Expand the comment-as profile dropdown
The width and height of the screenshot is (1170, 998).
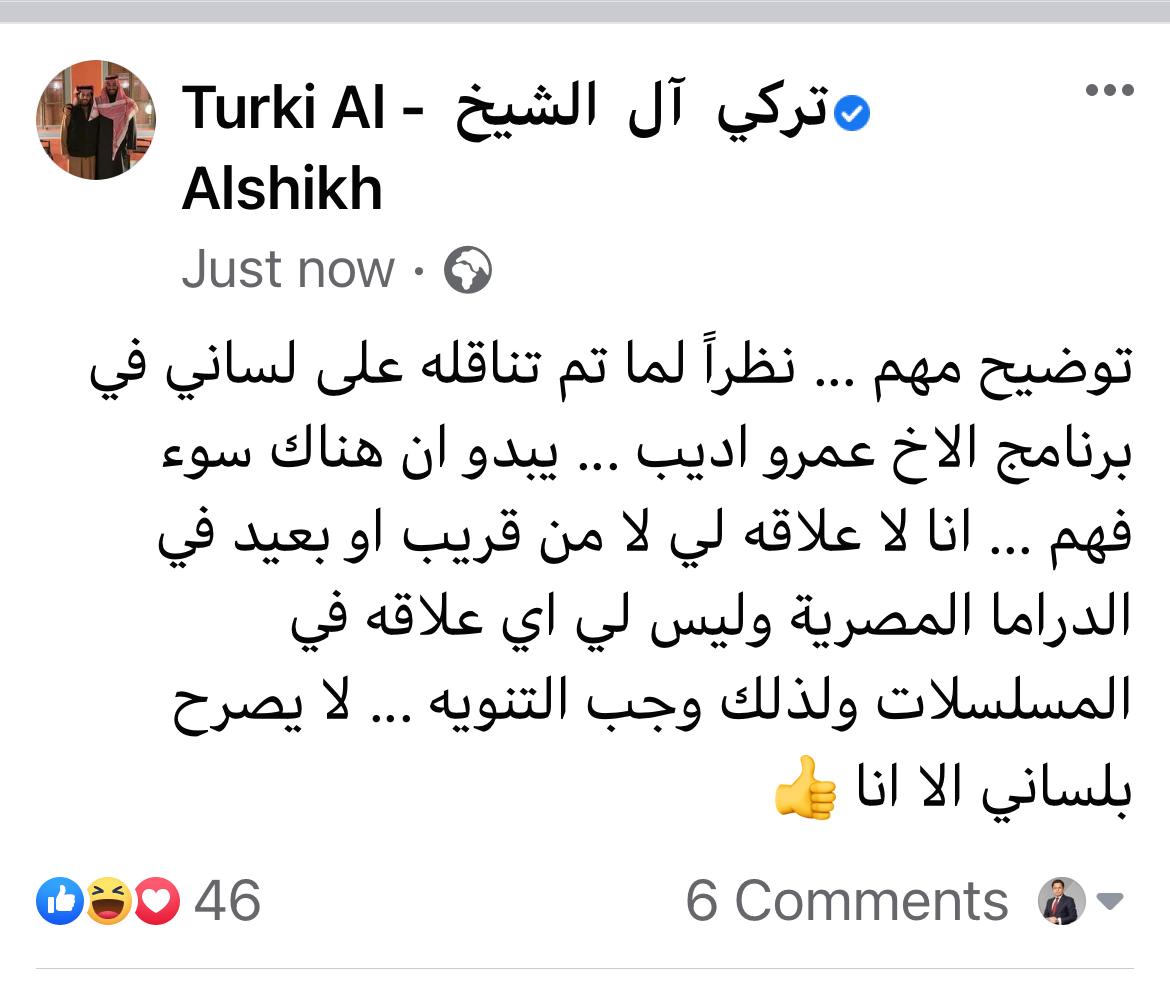coord(1110,902)
